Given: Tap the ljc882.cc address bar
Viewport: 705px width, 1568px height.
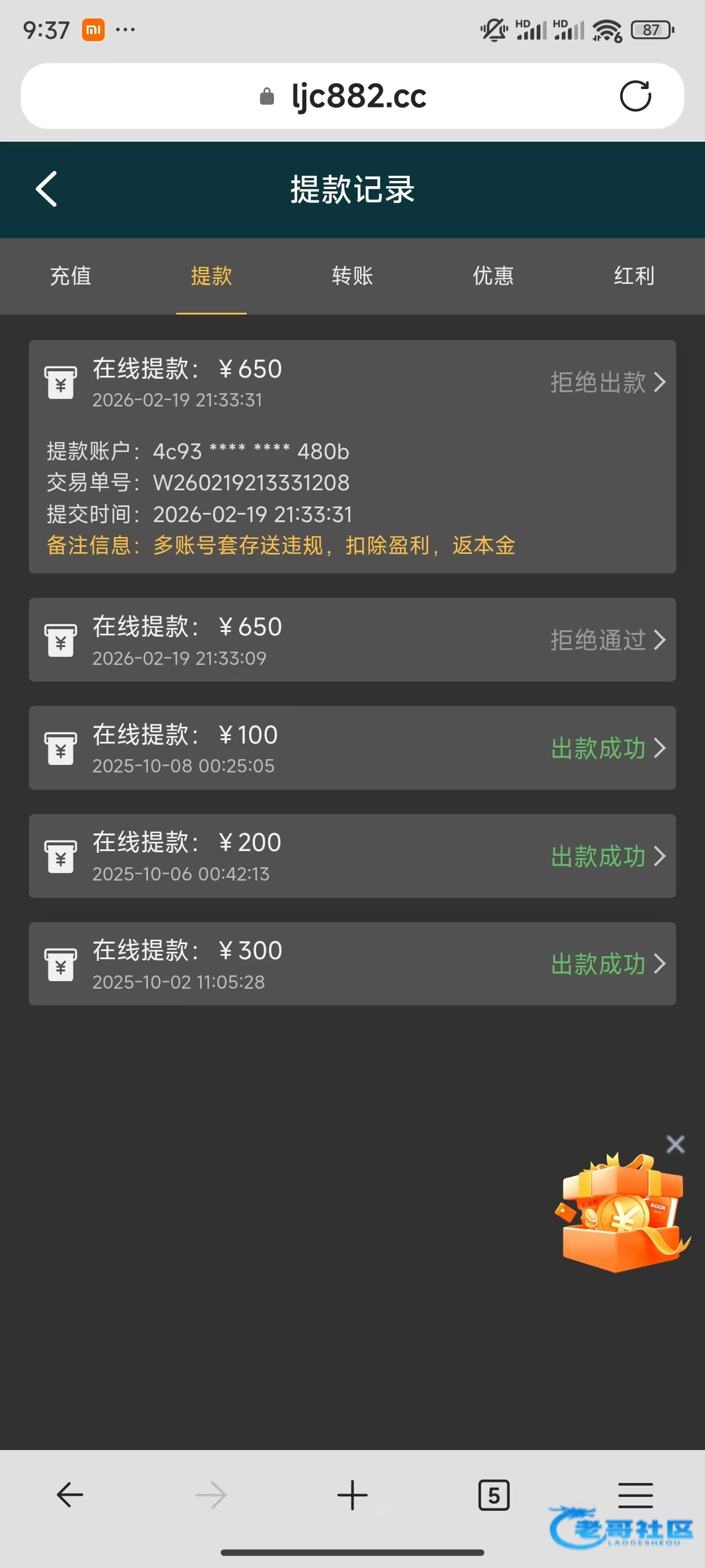Looking at the screenshot, I should point(358,96).
